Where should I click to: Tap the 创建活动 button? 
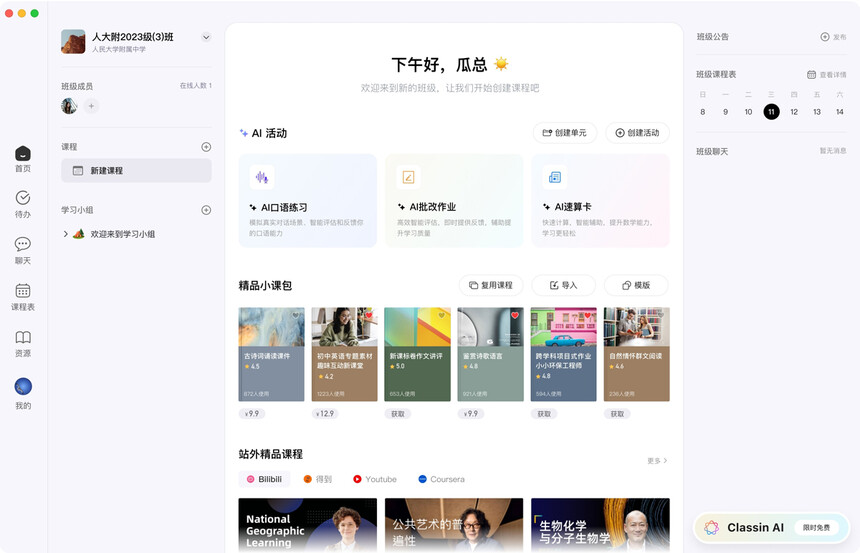coord(637,133)
